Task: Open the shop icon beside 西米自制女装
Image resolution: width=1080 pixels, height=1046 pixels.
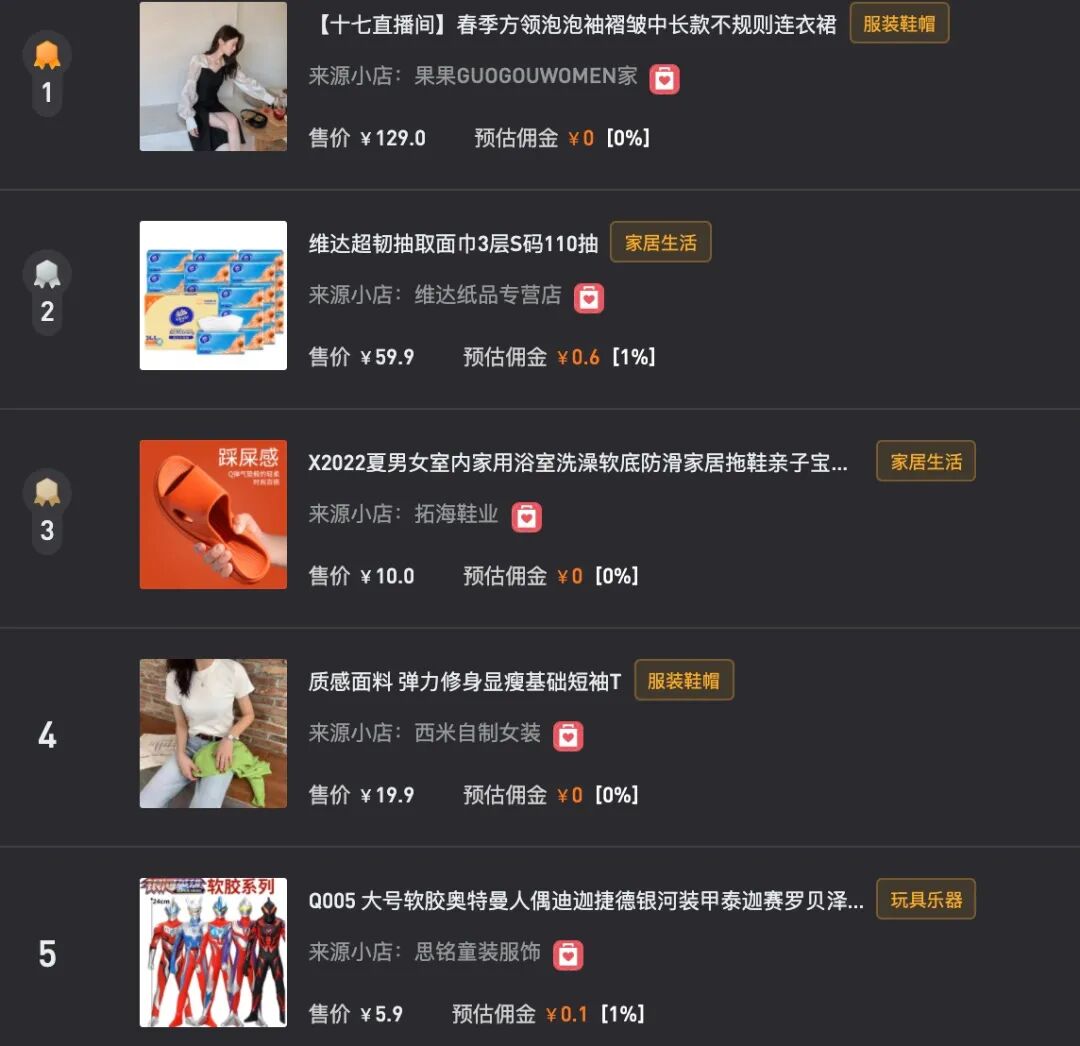Action: 568,735
